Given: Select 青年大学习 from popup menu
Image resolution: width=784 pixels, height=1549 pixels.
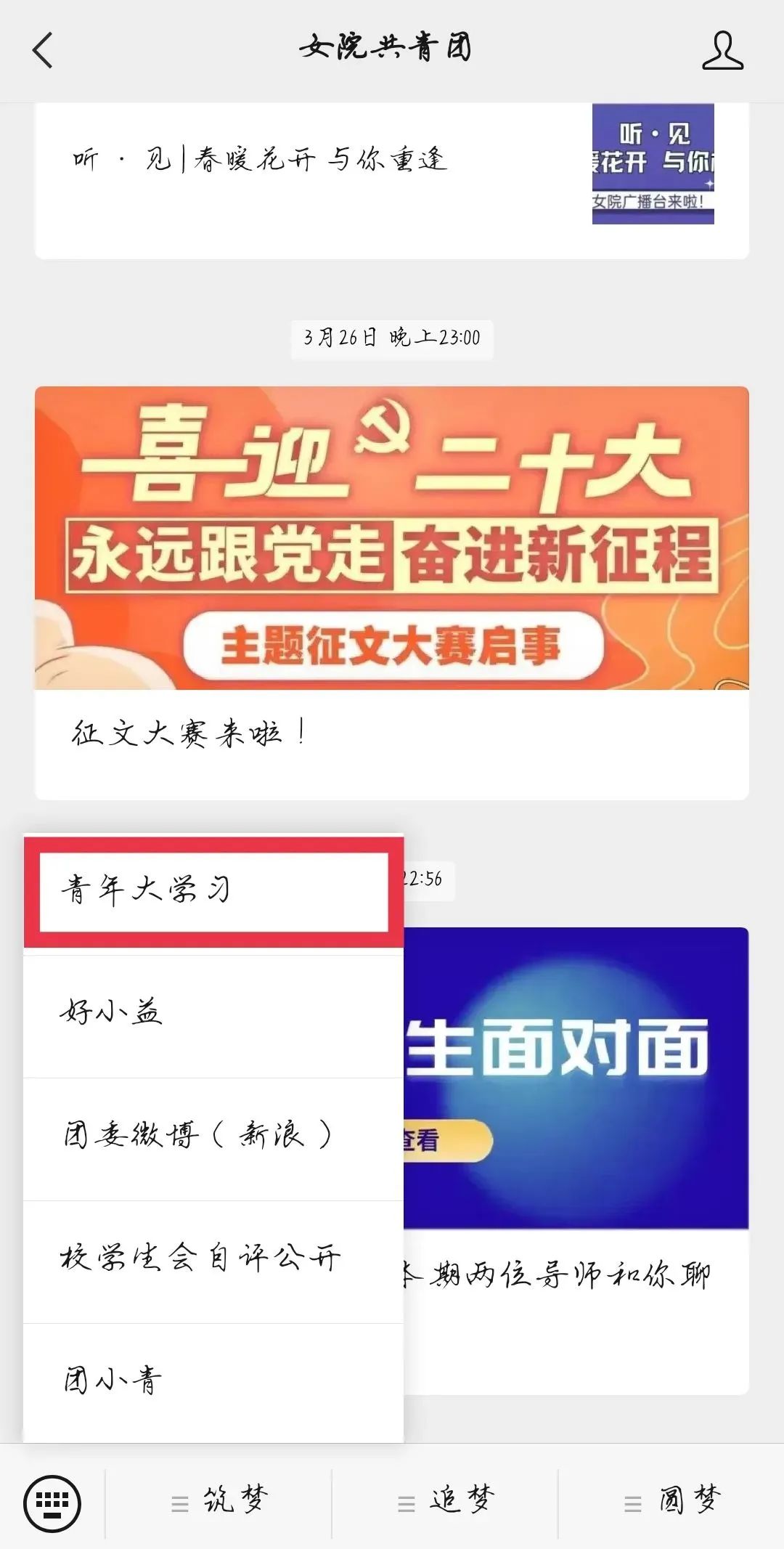Looking at the screenshot, I should (213, 892).
